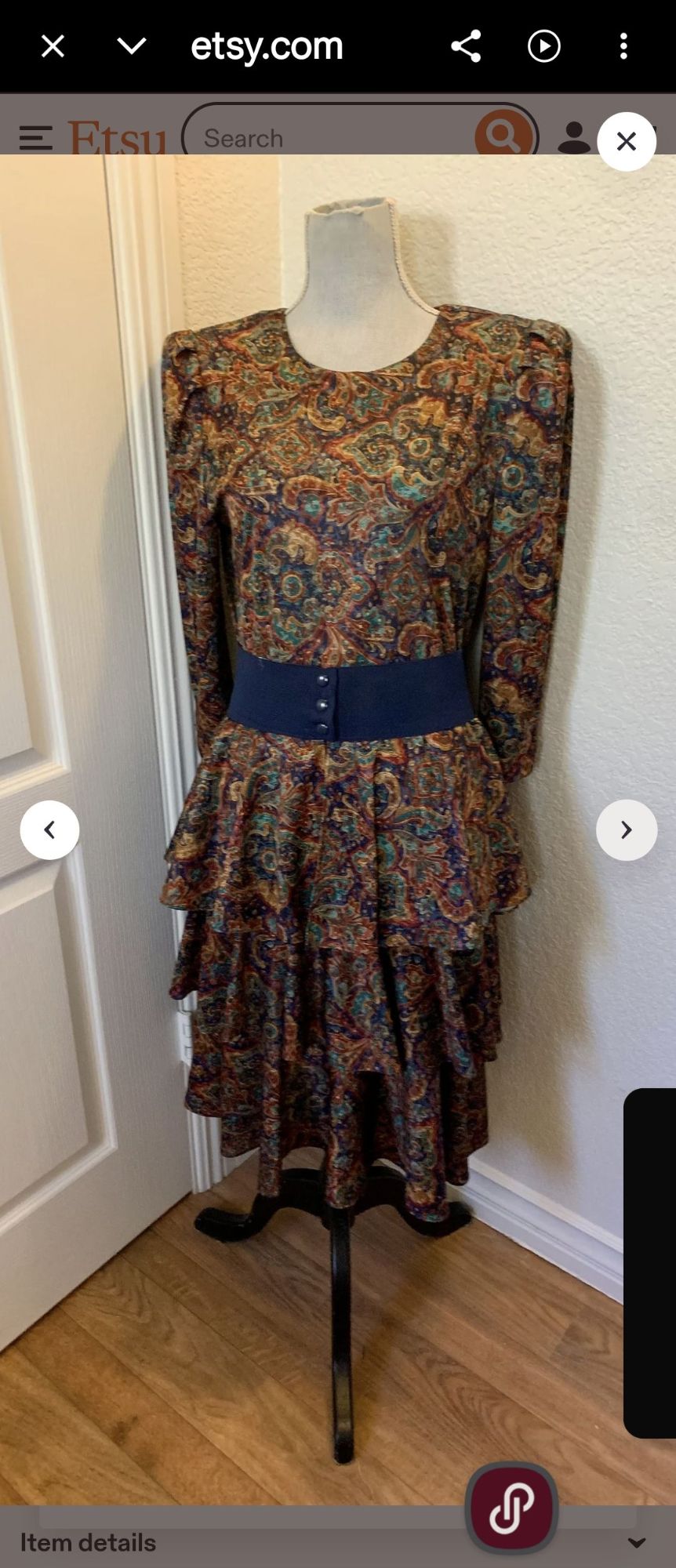Show the next listing photo

pos(626,829)
